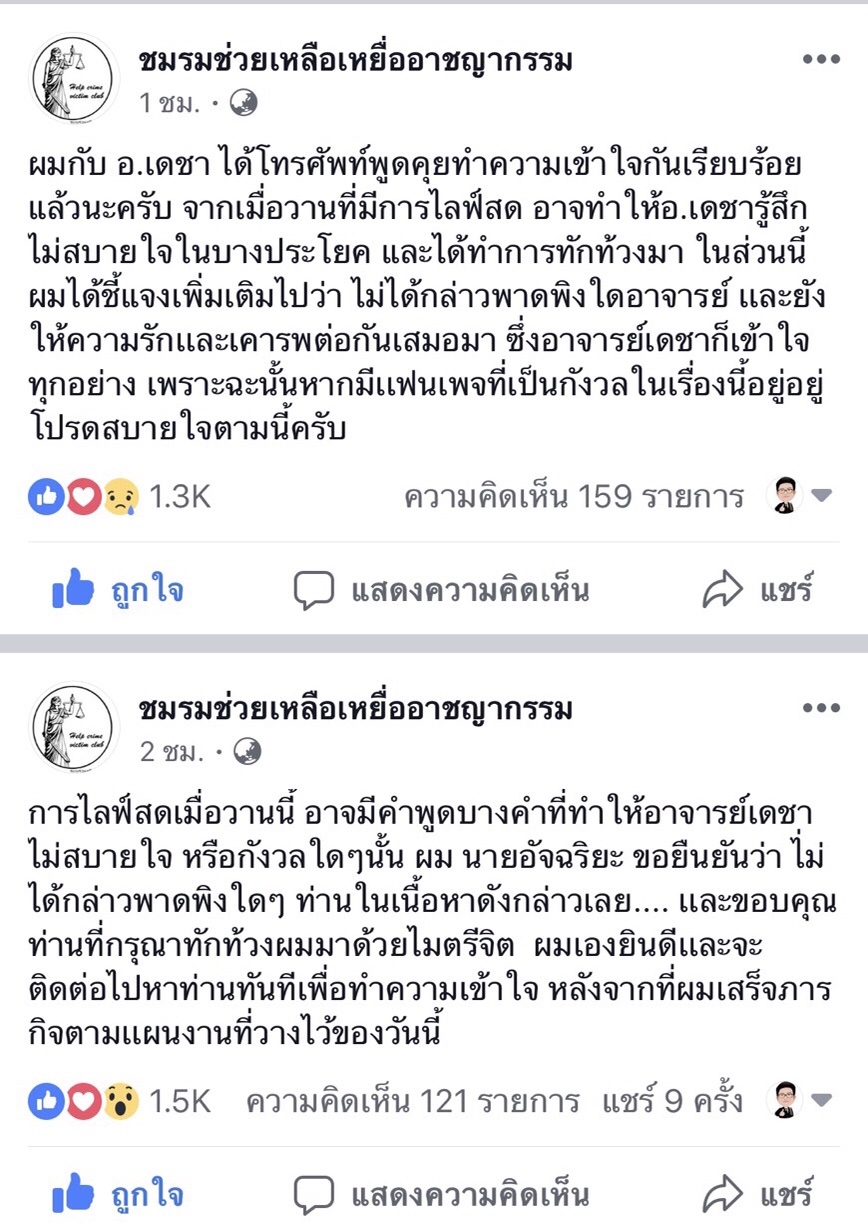The height and width of the screenshot is (1228, 868).
Task: Open the 121 comments list
Action: tap(412, 1101)
